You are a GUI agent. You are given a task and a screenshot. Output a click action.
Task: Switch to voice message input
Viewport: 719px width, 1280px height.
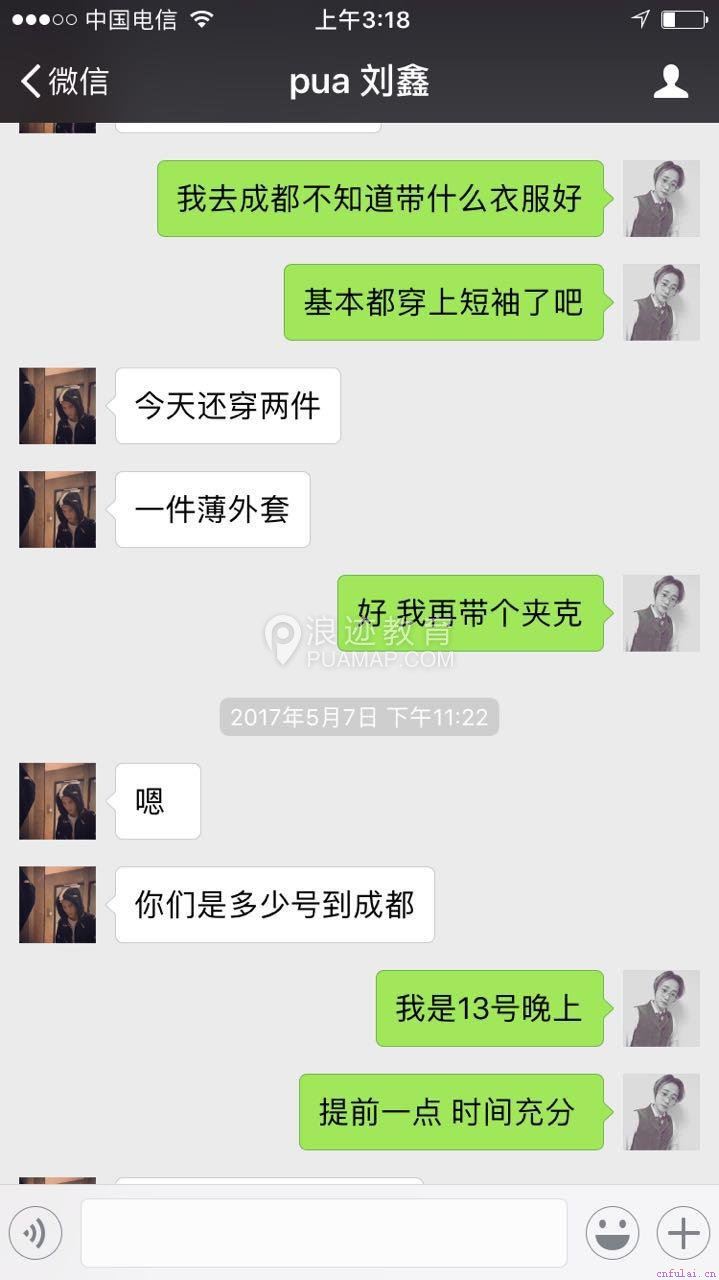point(35,1233)
